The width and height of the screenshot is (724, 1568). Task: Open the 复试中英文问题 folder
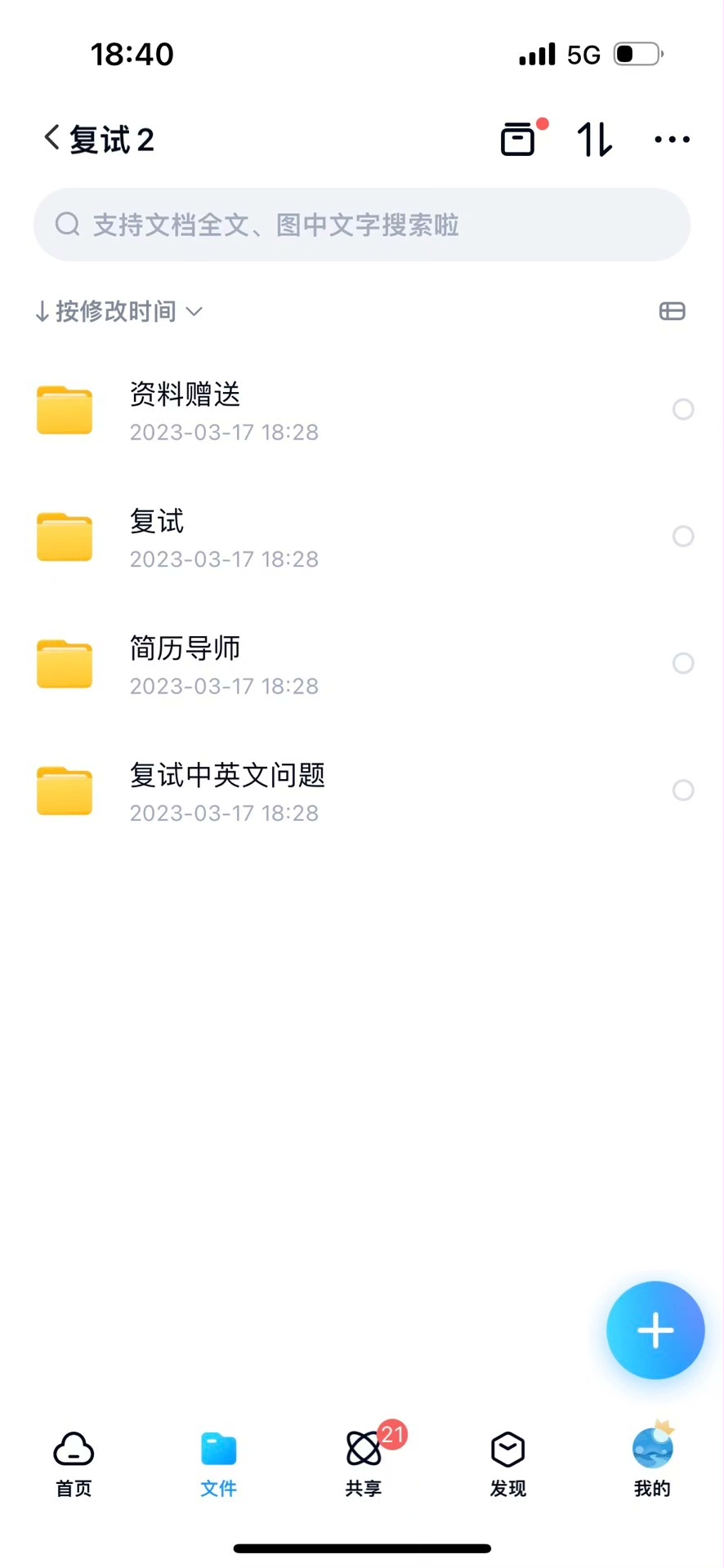click(x=227, y=790)
